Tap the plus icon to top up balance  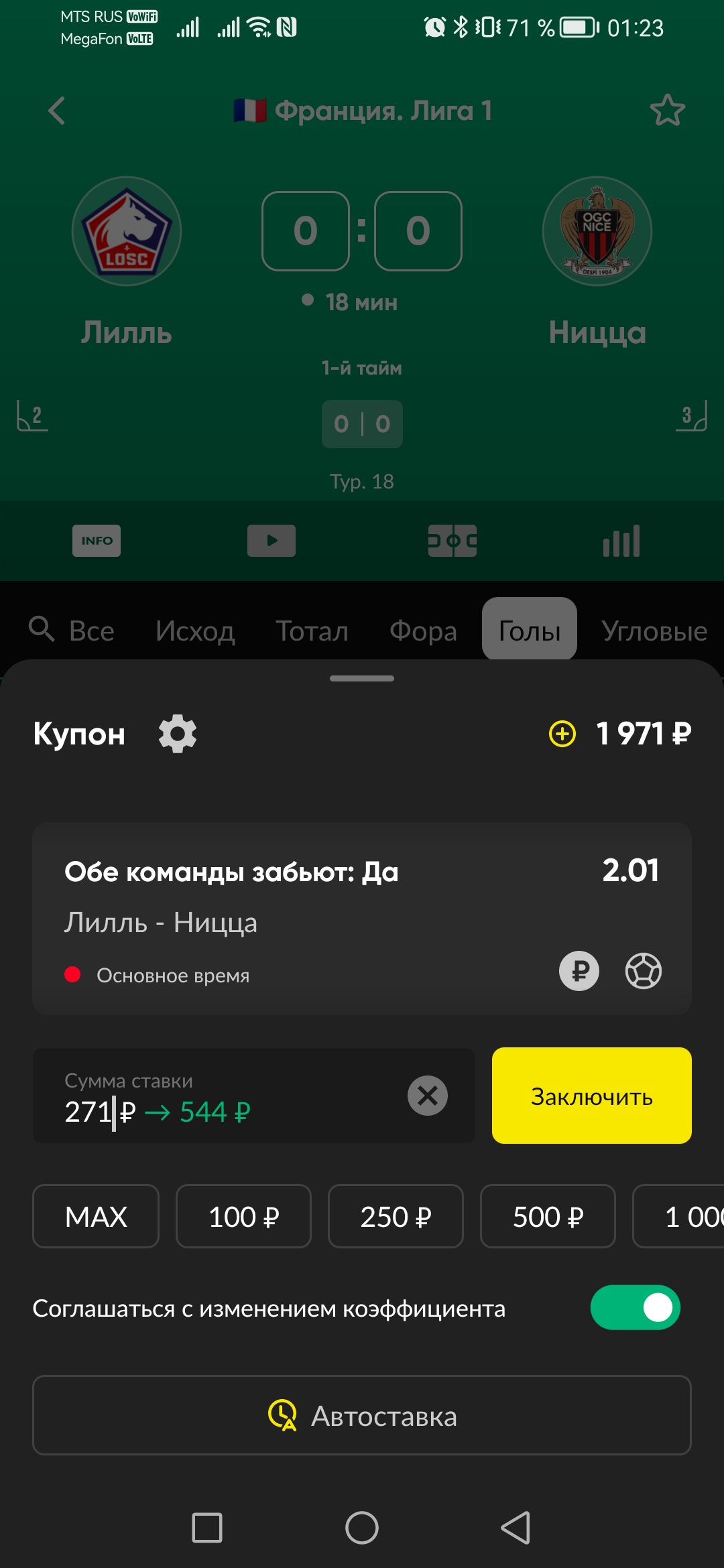click(x=562, y=734)
